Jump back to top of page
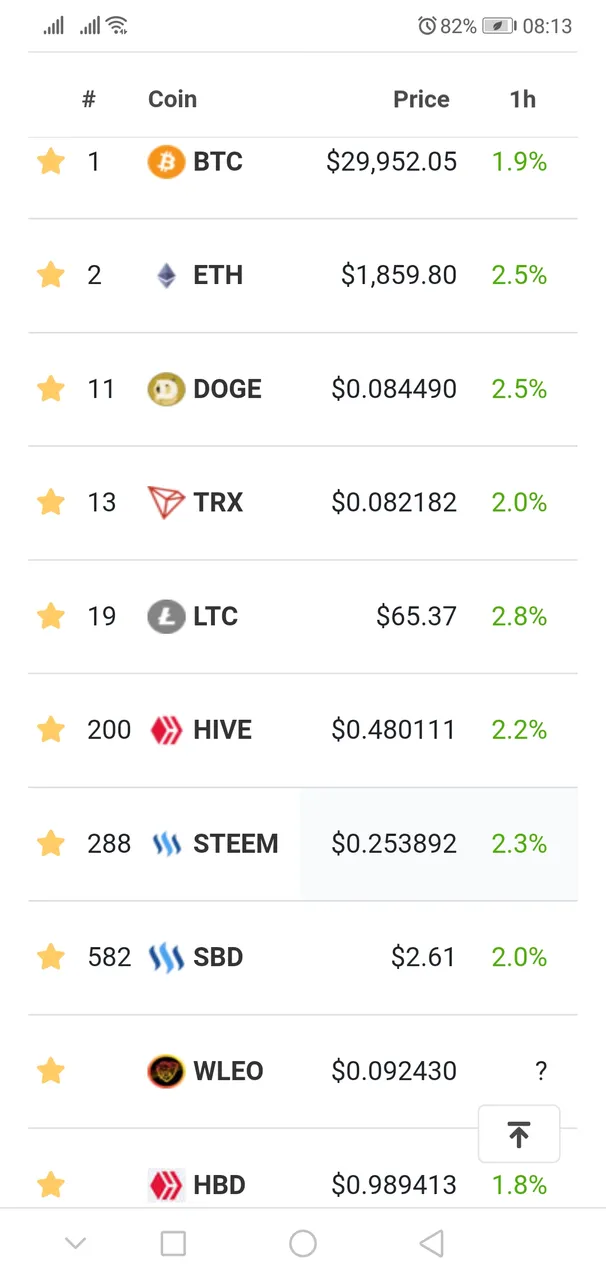 coord(518,1134)
